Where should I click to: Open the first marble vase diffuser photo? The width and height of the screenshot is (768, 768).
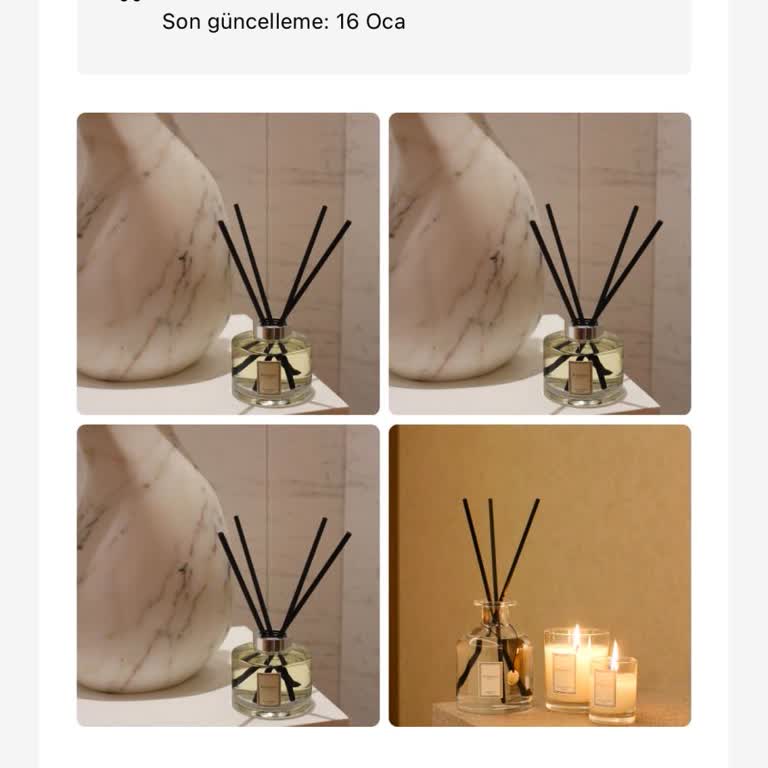[228, 263]
